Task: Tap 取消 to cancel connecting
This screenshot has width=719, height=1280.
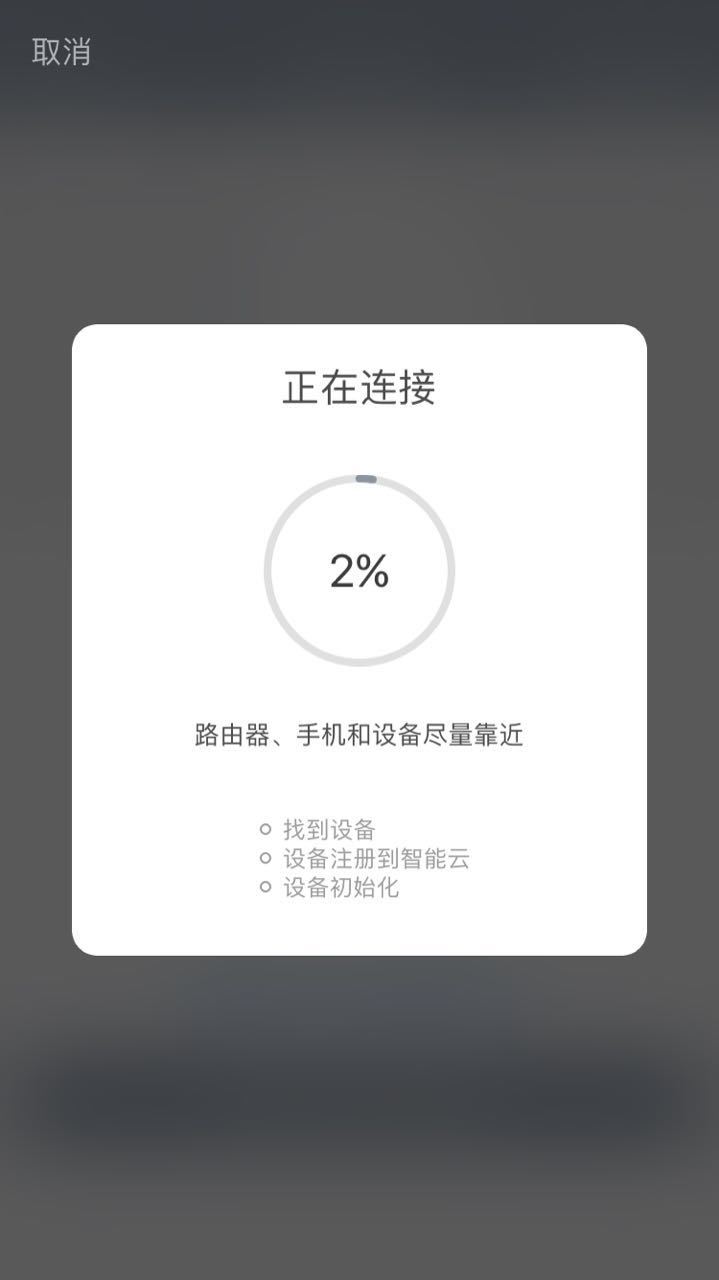Action: coord(61,52)
